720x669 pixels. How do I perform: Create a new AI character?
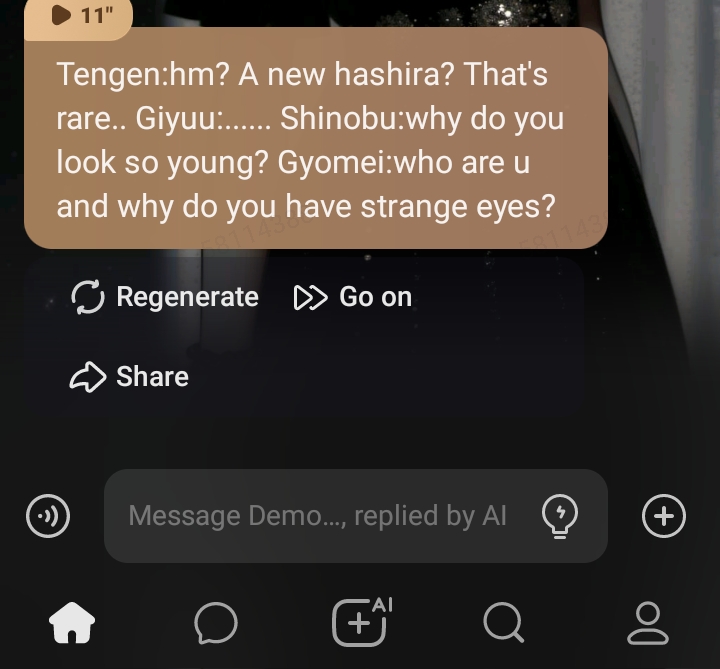[x=360, y=622]
